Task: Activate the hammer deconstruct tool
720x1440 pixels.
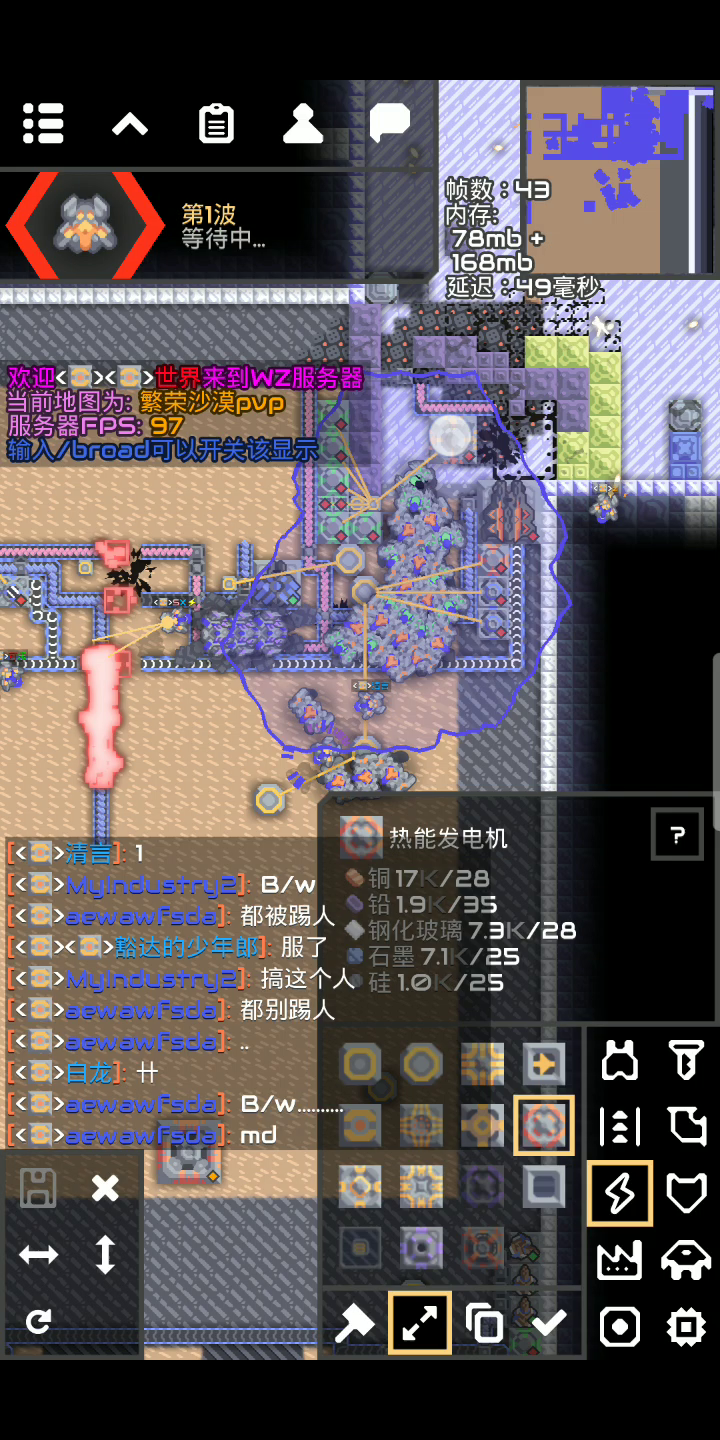Action: 354,1324
